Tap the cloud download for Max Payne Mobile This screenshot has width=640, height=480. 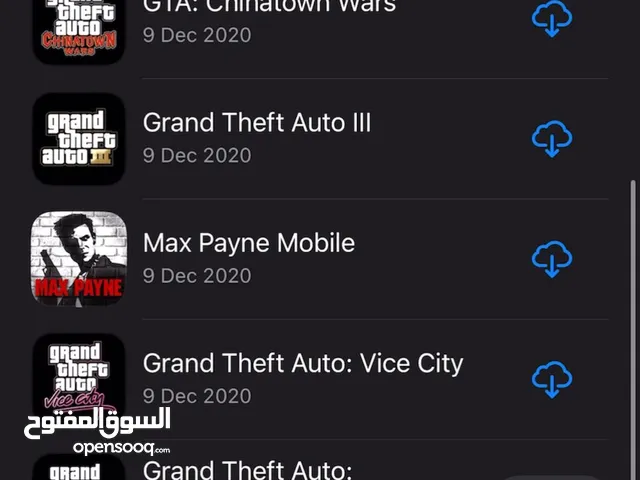(x=551, y=258)
